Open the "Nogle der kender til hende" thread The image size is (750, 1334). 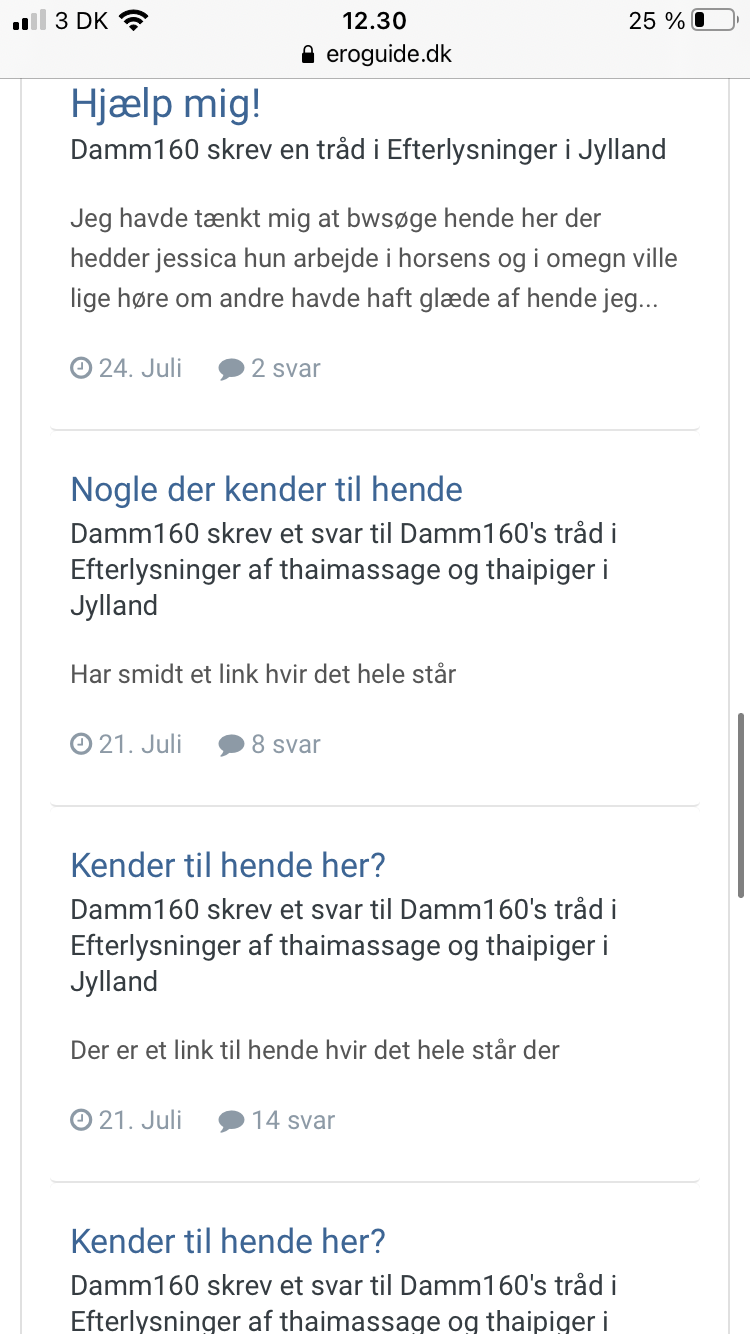pyautogui.click(x=266, y=490)
